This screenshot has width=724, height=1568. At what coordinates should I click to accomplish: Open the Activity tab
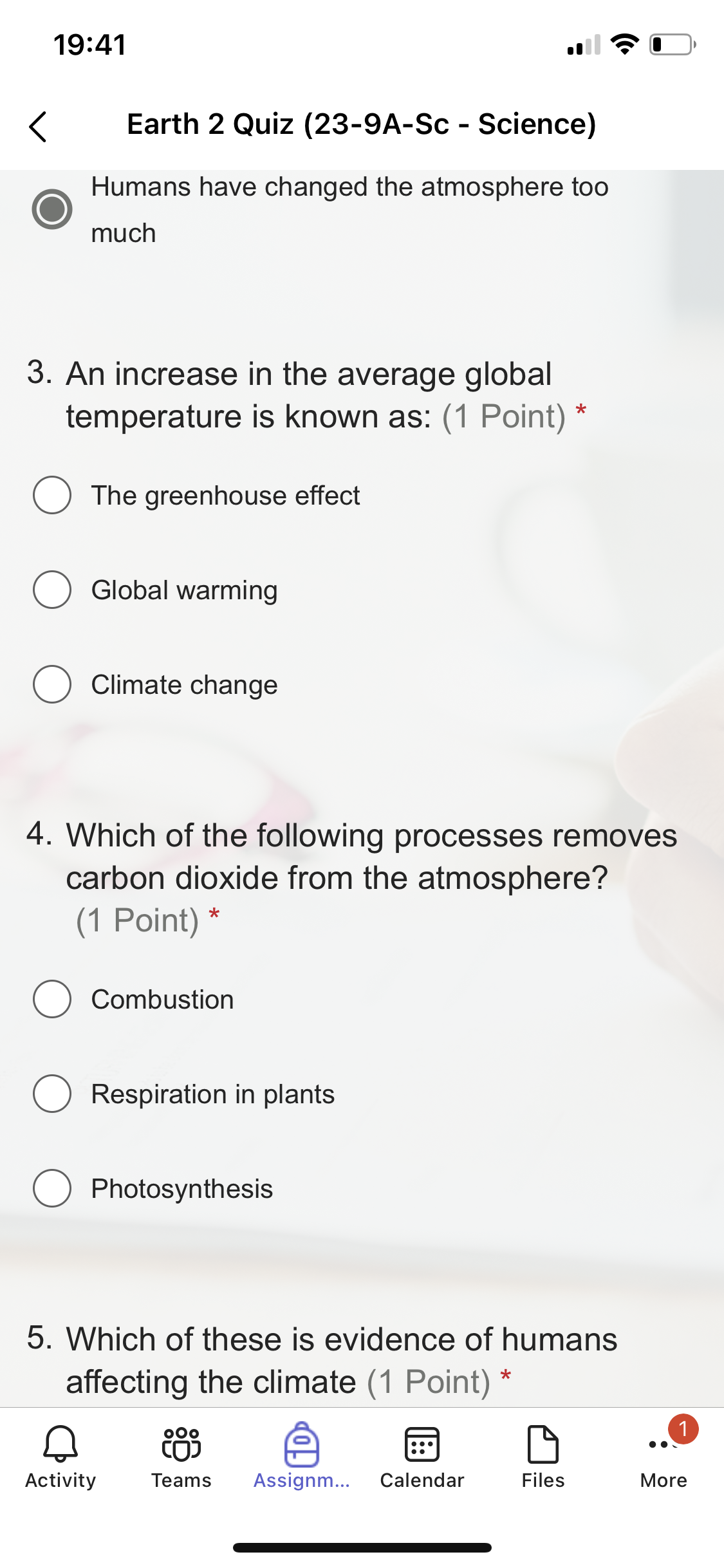60,1457
